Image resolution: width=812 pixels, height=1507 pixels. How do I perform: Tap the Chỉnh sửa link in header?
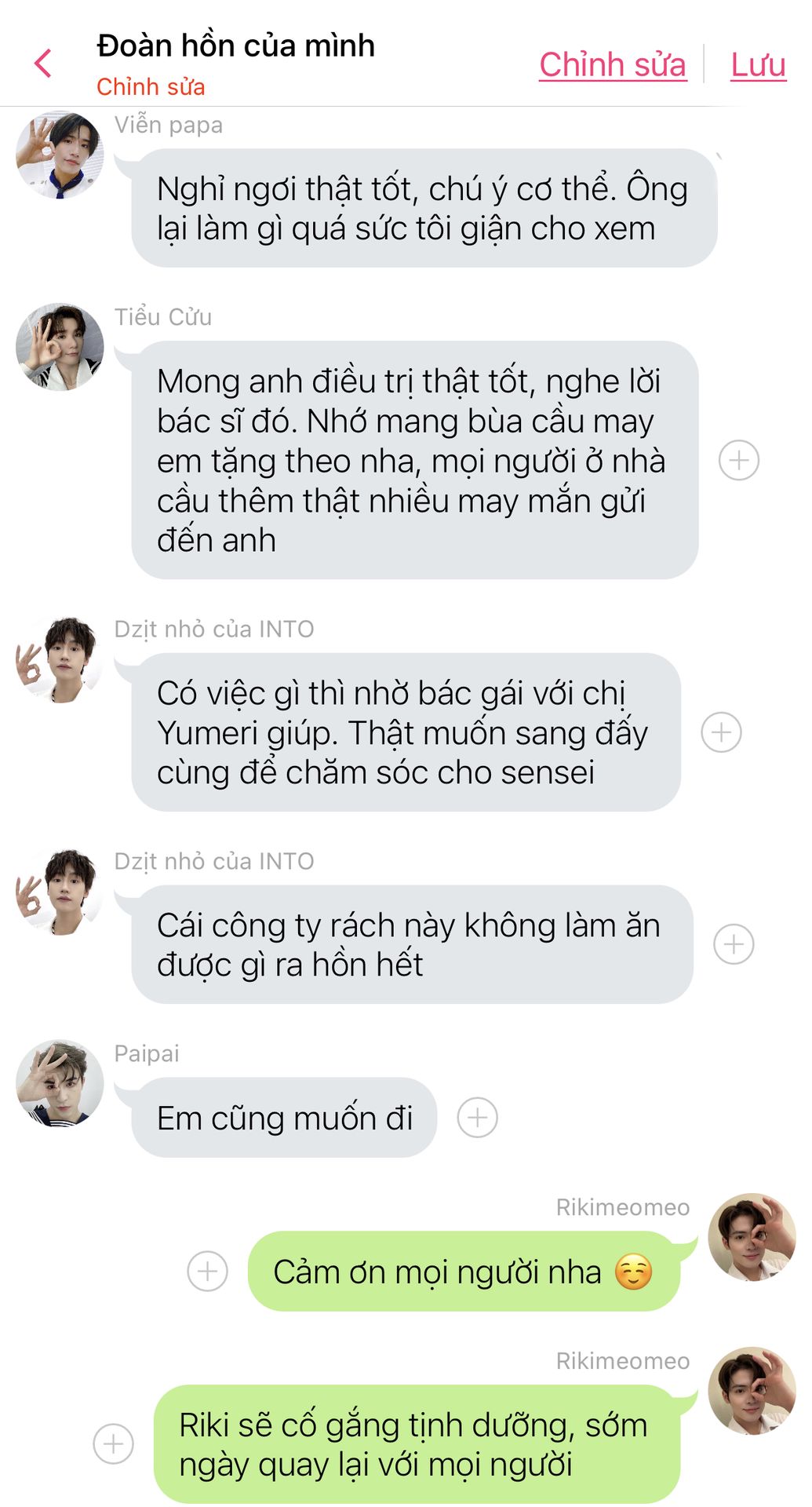[x=612, y=65]
